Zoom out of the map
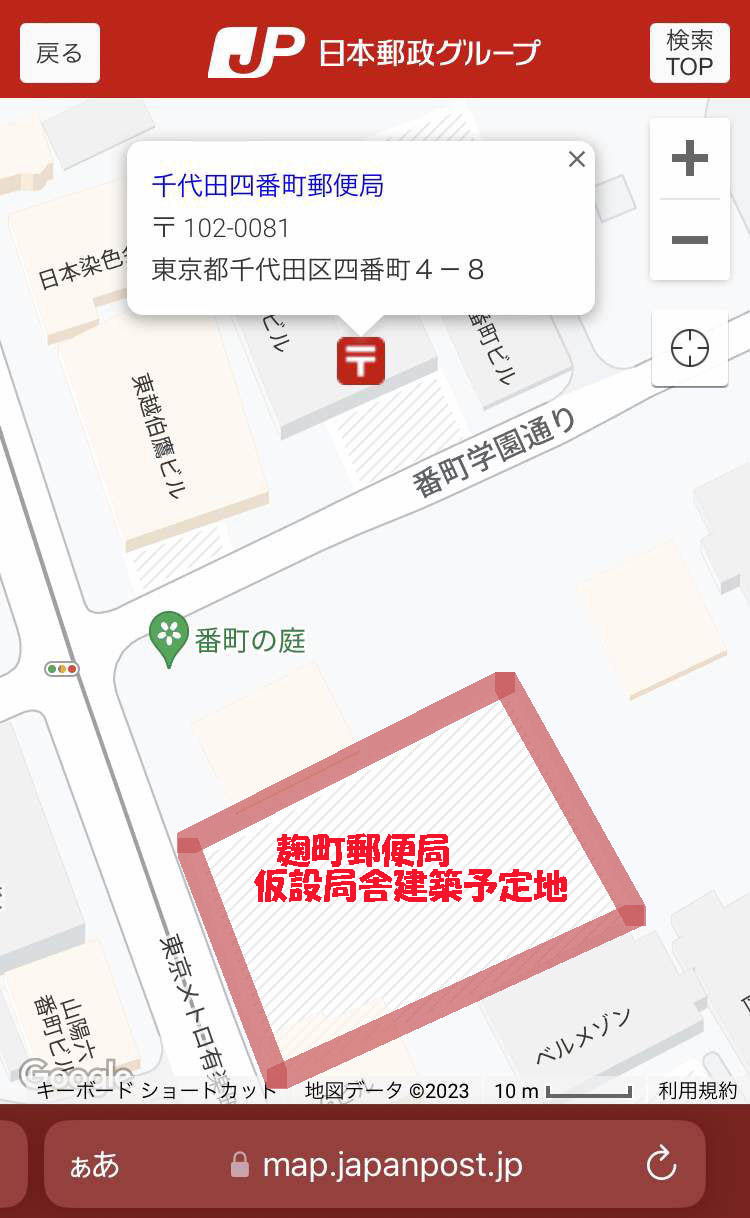Viewport: 750px width, 1218px height. 689,240
